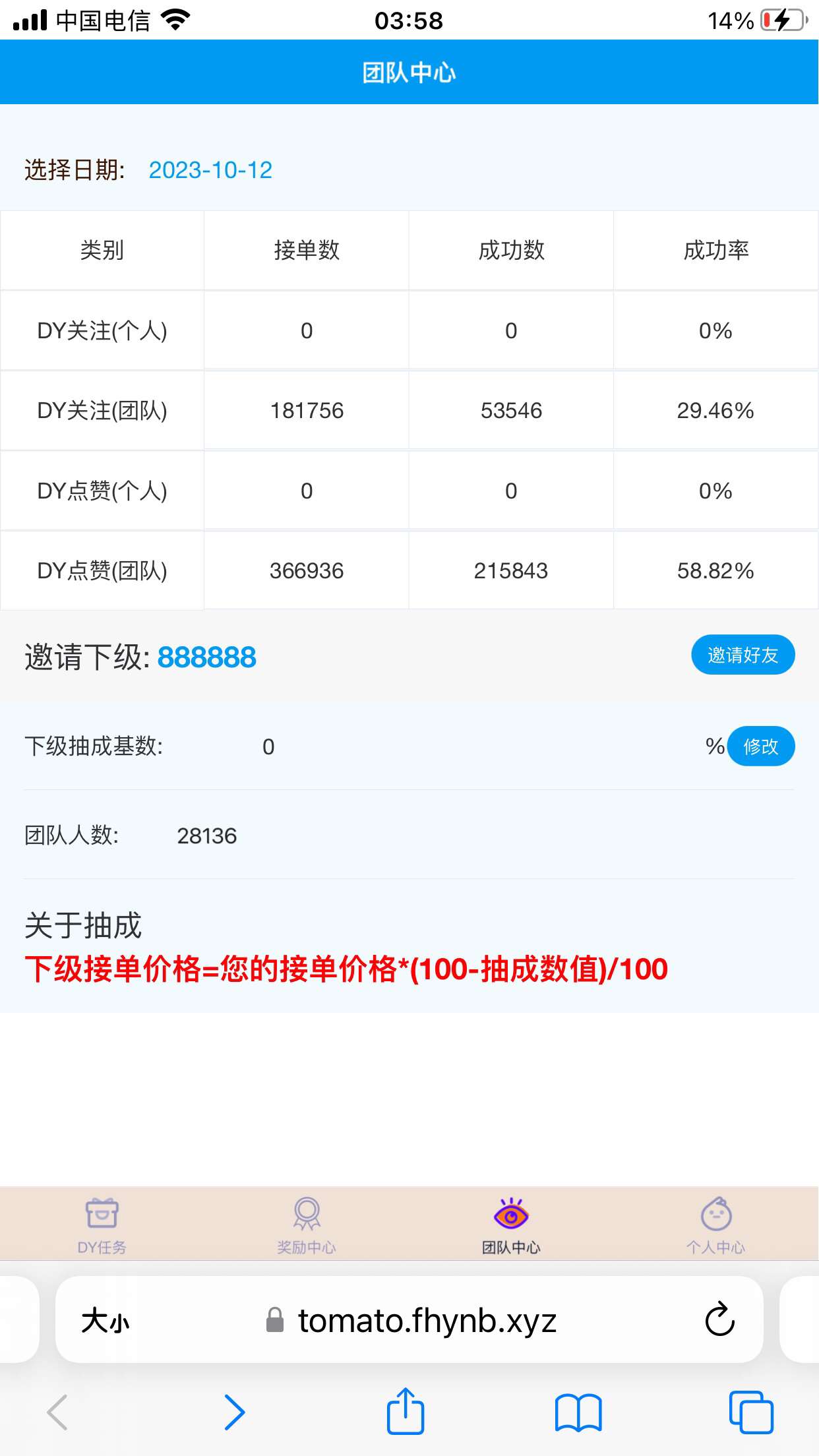The image size is (819, 1456).
Task: Tap the tomato.fhynb.xyz address bar
Action: (409, 1319)
